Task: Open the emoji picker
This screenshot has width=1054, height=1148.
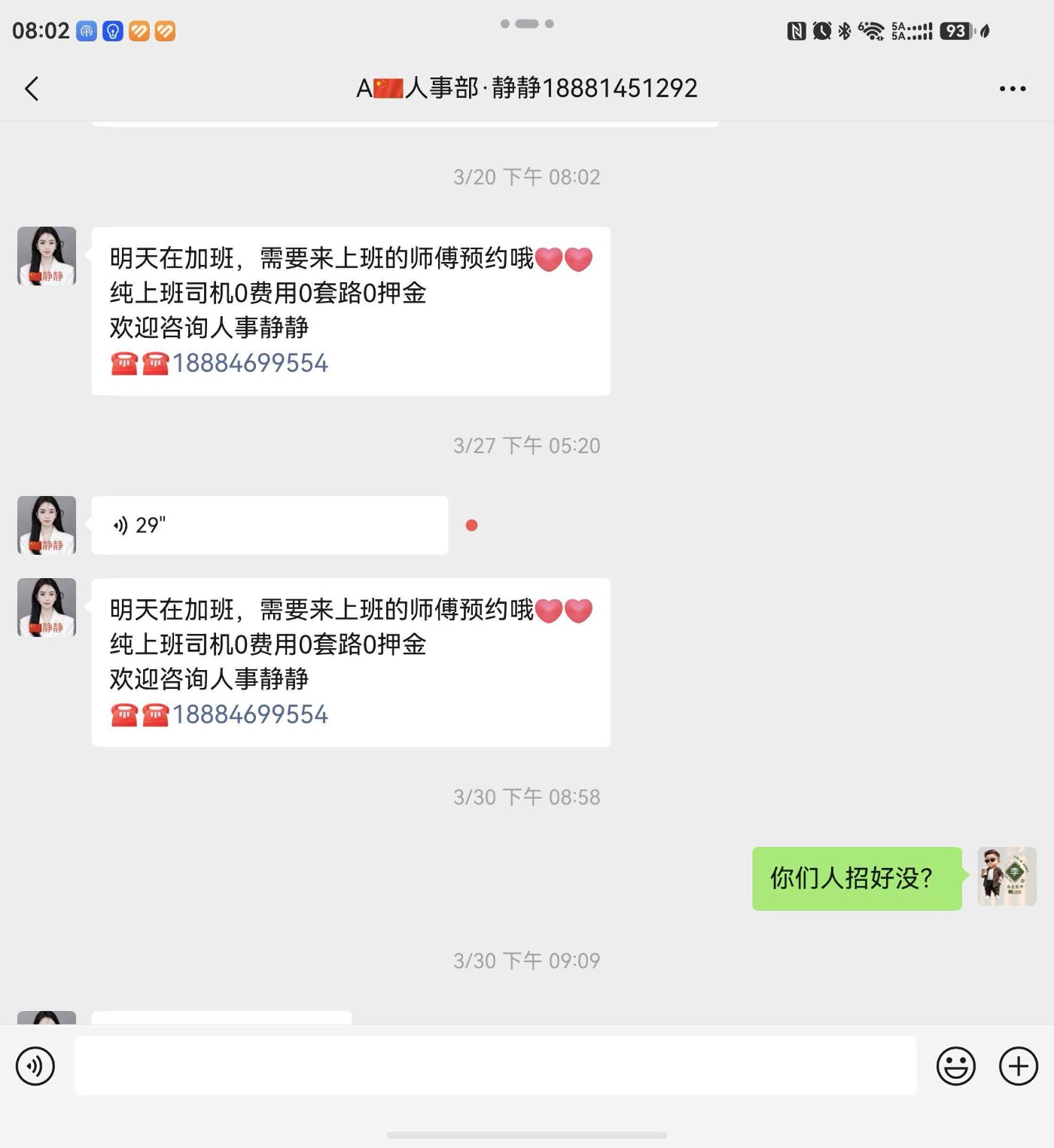Action: click(x=955, y=1066)
